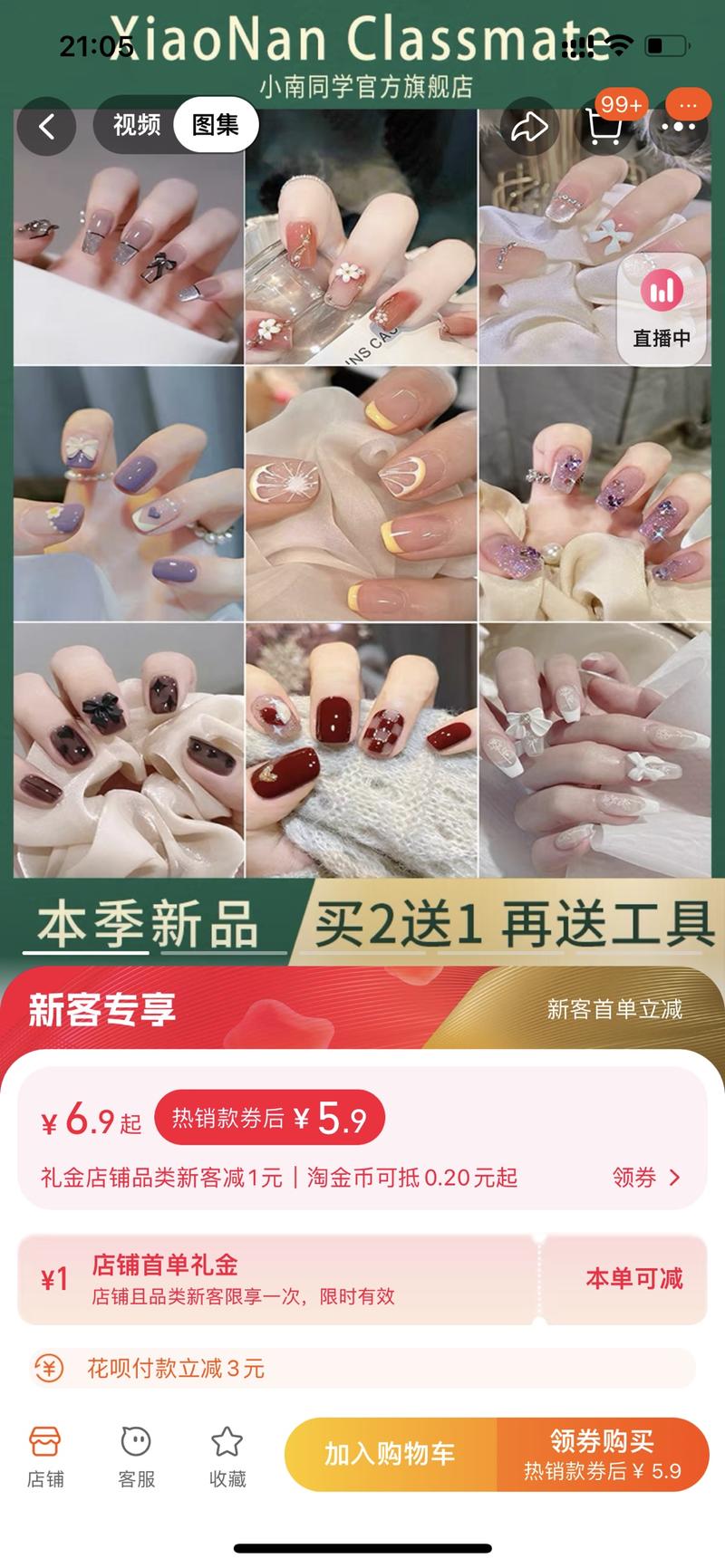
Task: Contact 客服 customer service
Action: tap(136, 1457)
